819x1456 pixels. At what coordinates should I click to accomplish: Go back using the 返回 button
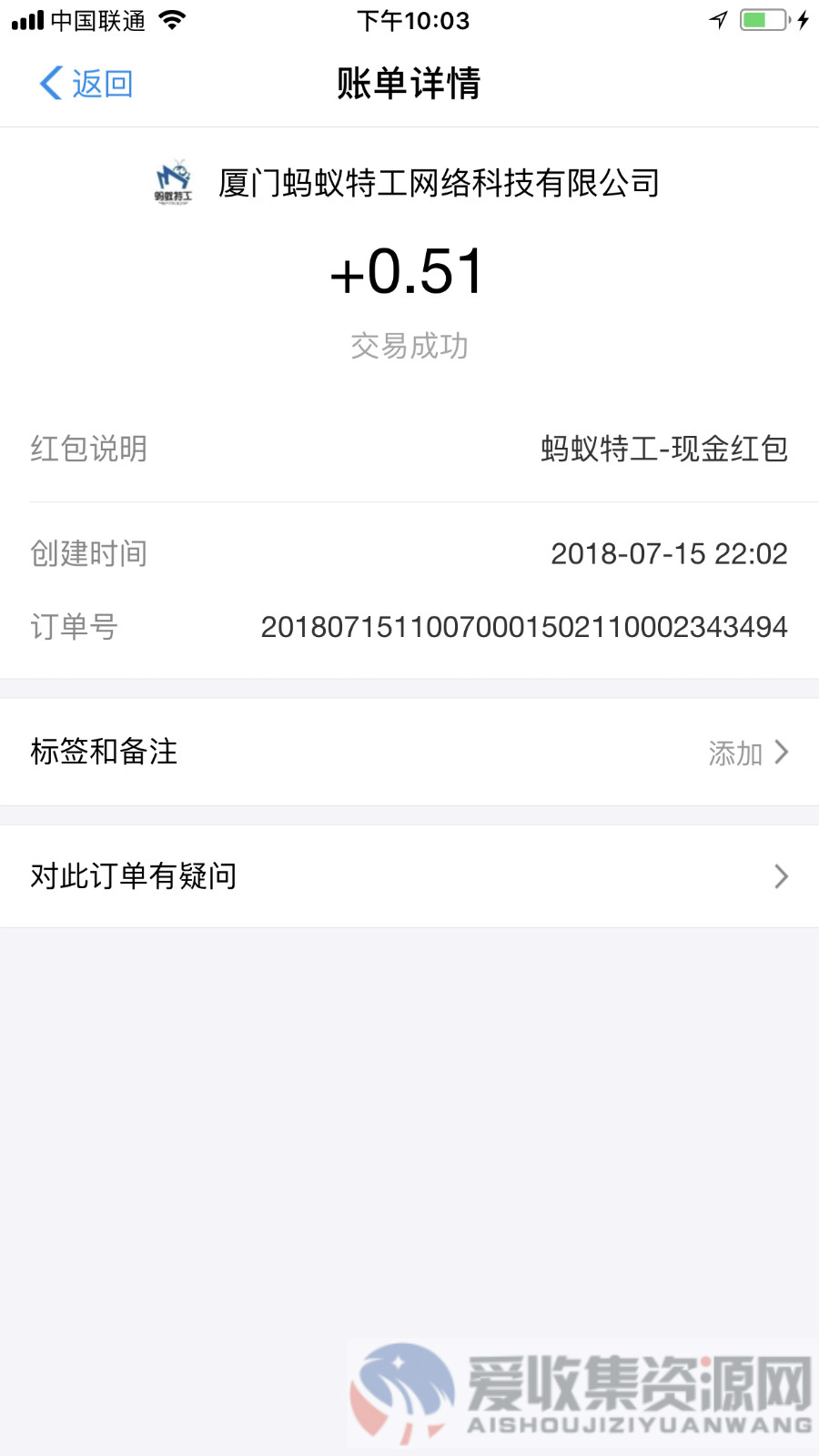coord(86,84)
